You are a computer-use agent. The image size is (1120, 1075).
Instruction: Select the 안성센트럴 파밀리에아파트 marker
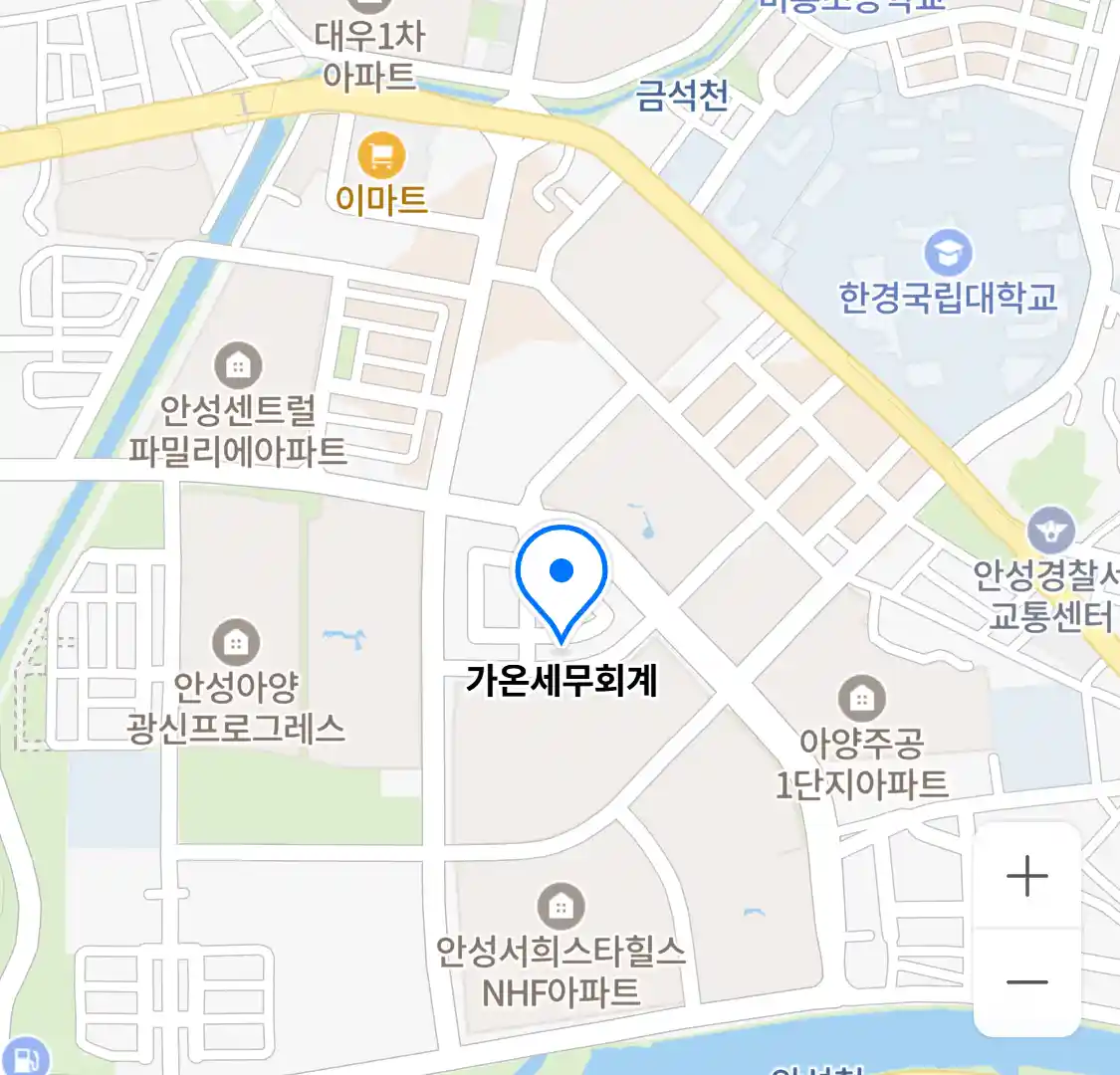[237, 366]
